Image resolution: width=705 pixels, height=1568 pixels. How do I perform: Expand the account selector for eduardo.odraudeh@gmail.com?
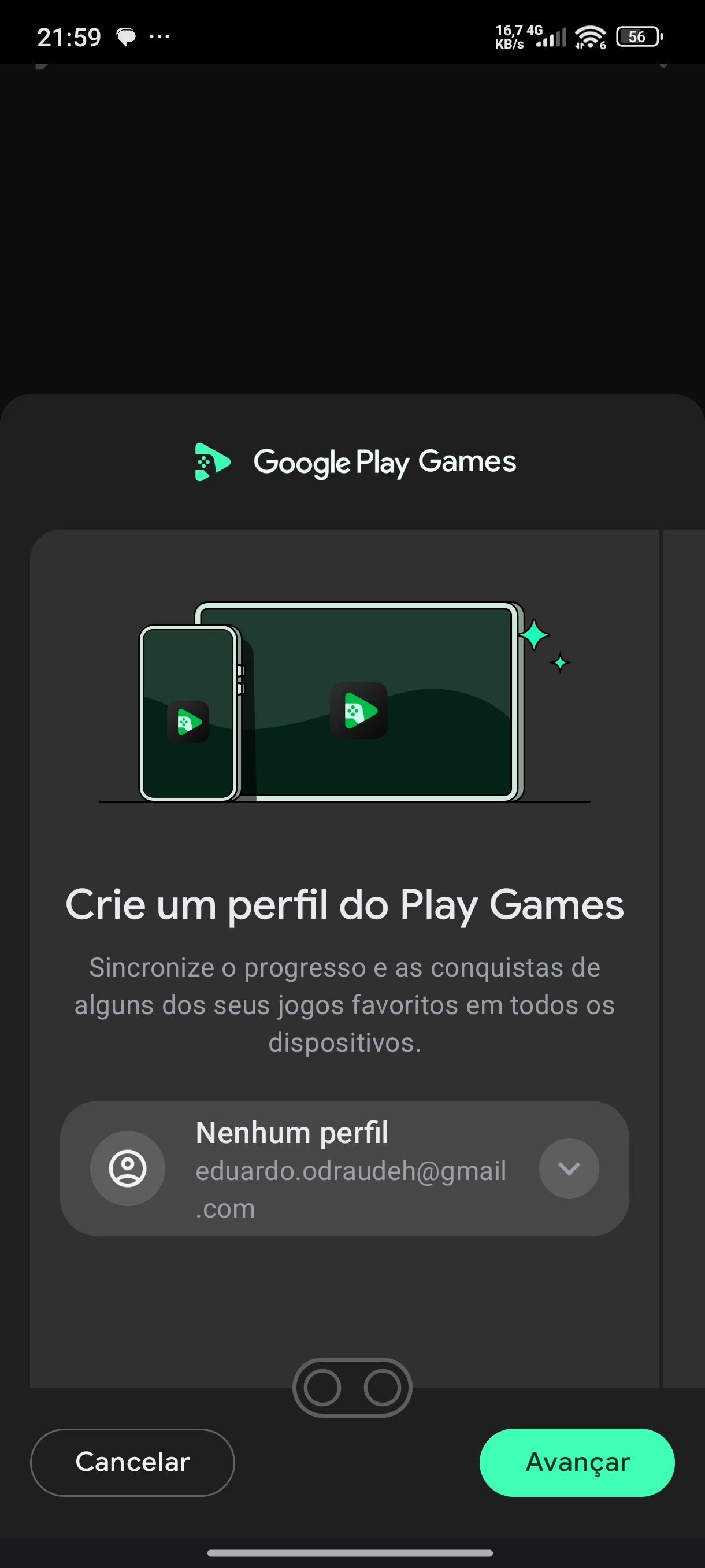568,1168
